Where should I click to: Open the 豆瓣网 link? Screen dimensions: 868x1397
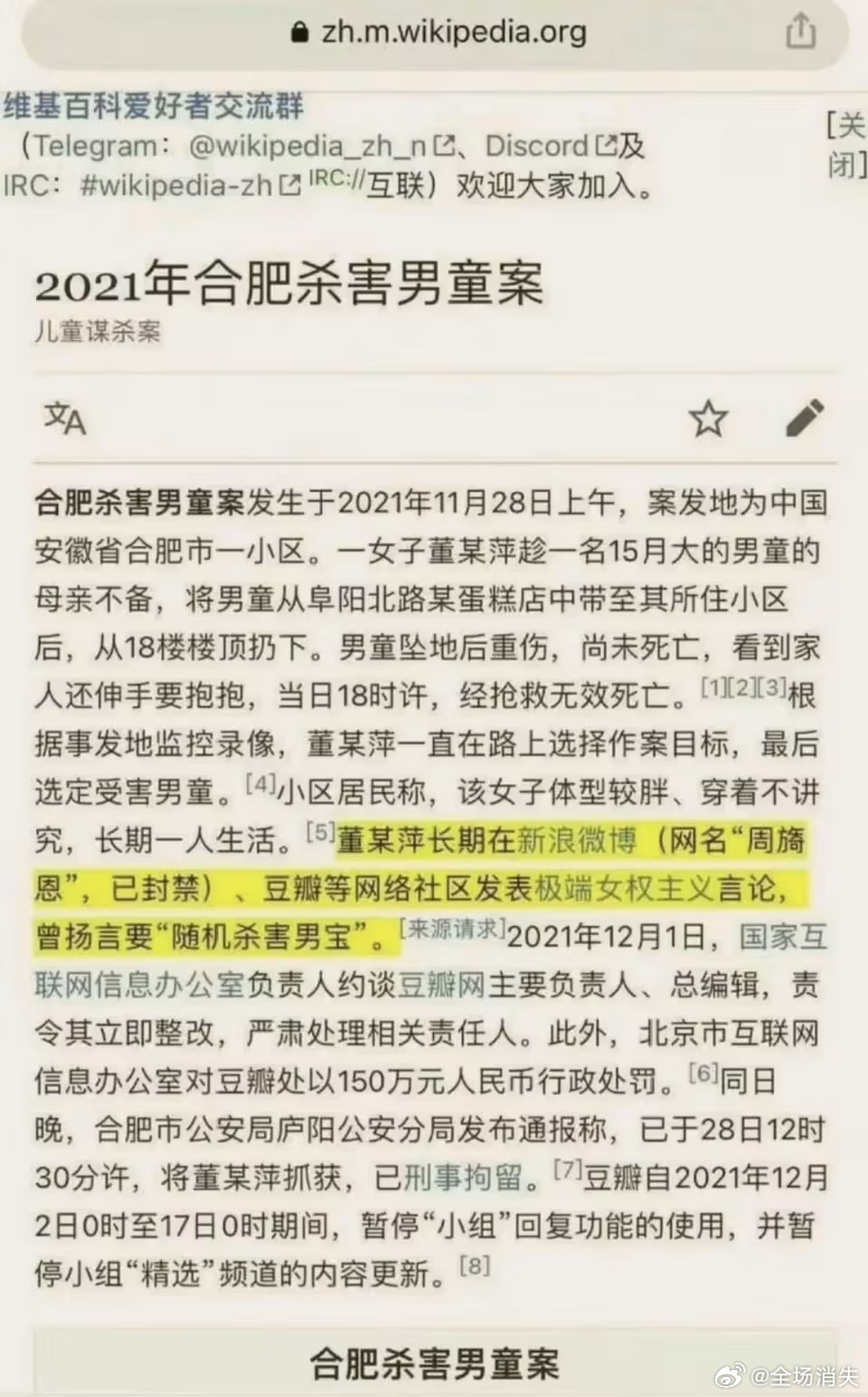[x=442, y=985]
